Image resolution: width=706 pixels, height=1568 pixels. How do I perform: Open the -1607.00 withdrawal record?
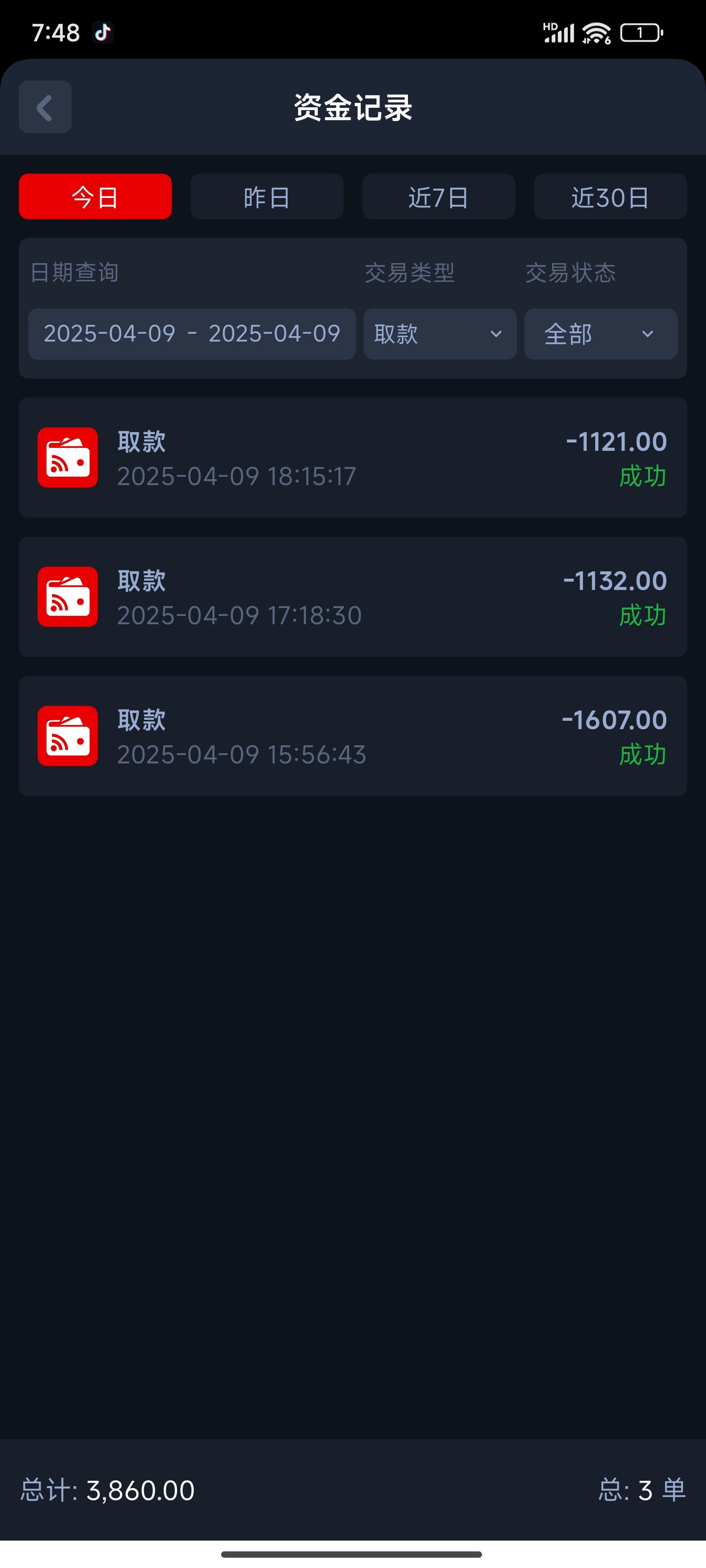353,736
